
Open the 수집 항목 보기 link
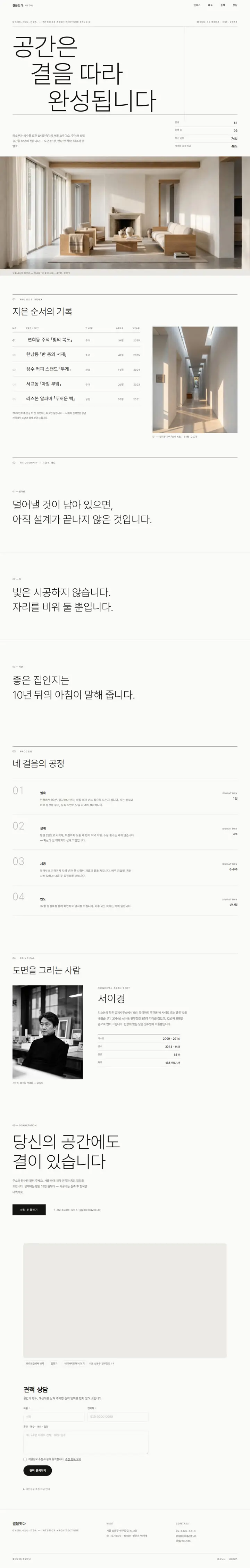coord(73,1460)
